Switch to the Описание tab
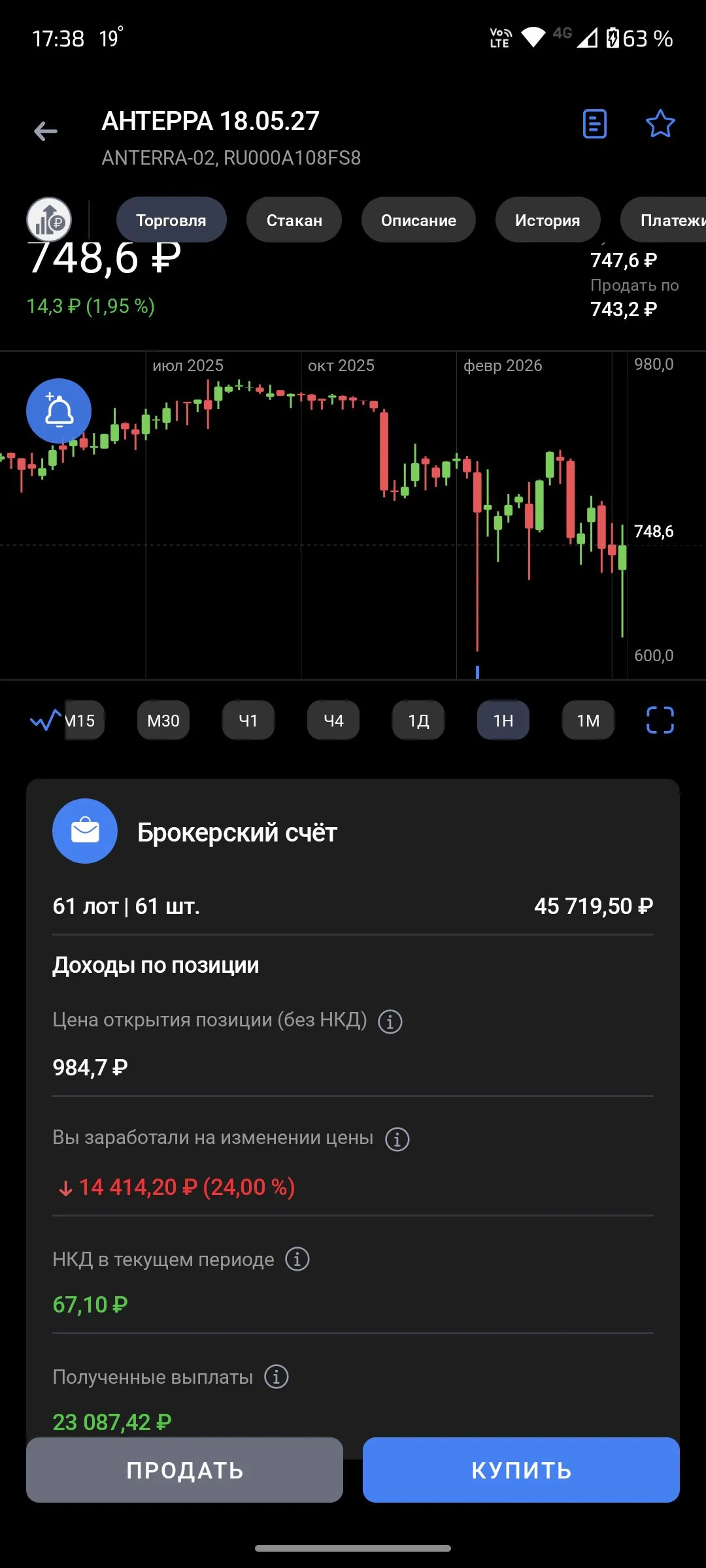706x1568 pixels. [418, 220]
